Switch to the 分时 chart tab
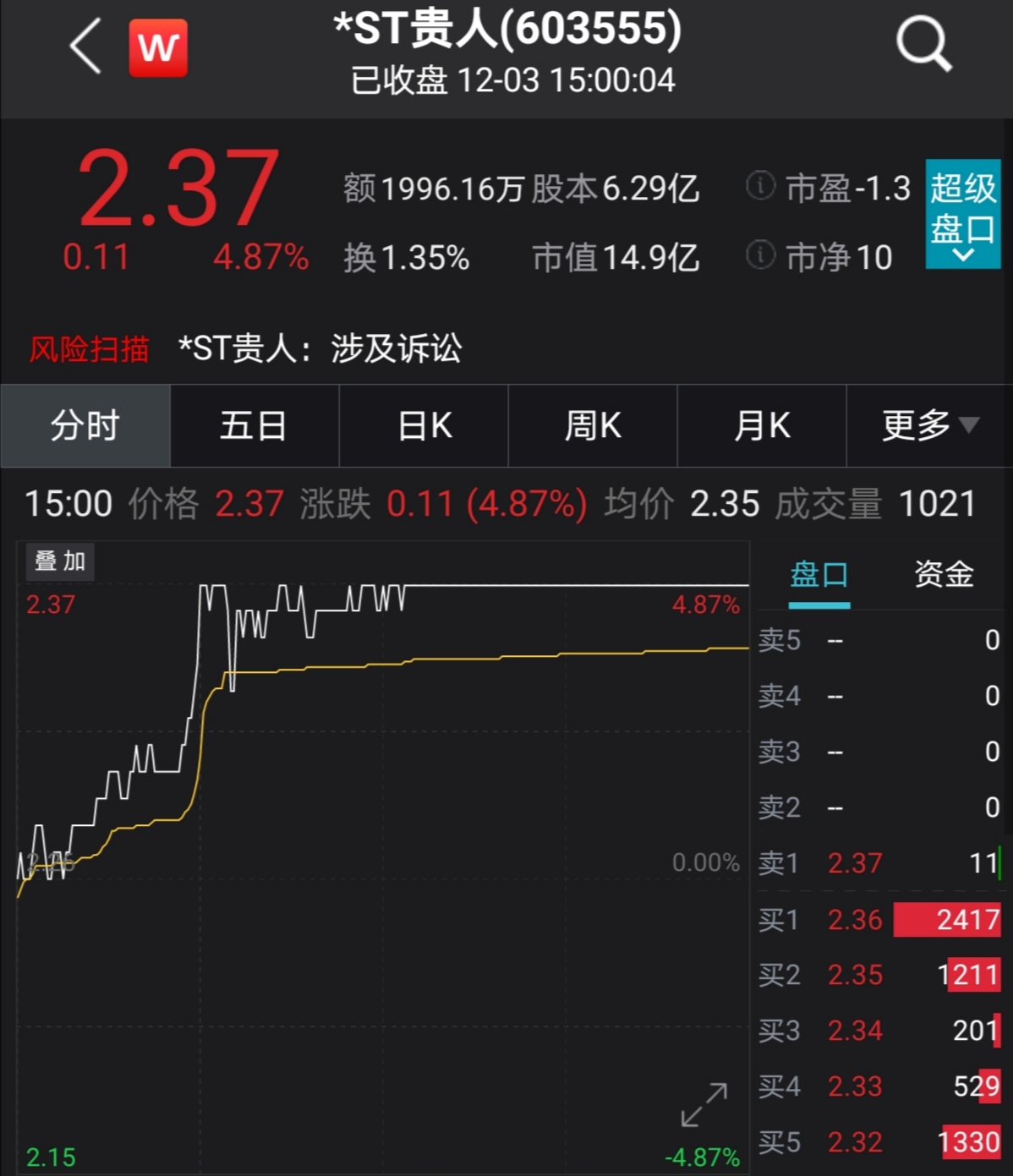This screenshot has width=1013, height=1176. (x=85, y=425)
